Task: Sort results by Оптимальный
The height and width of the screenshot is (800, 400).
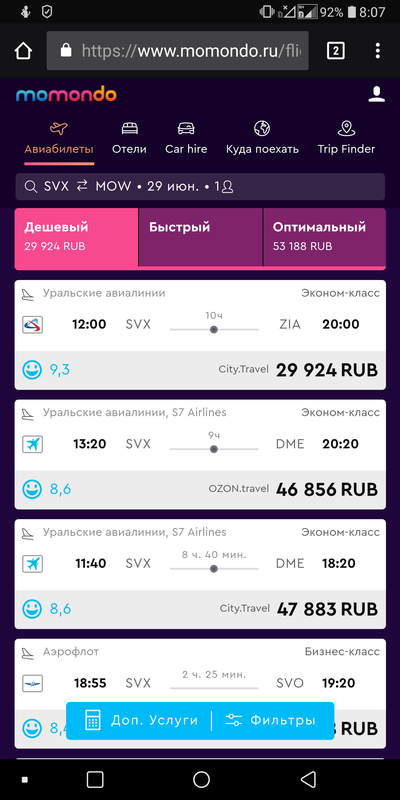Action: point(324,237)
